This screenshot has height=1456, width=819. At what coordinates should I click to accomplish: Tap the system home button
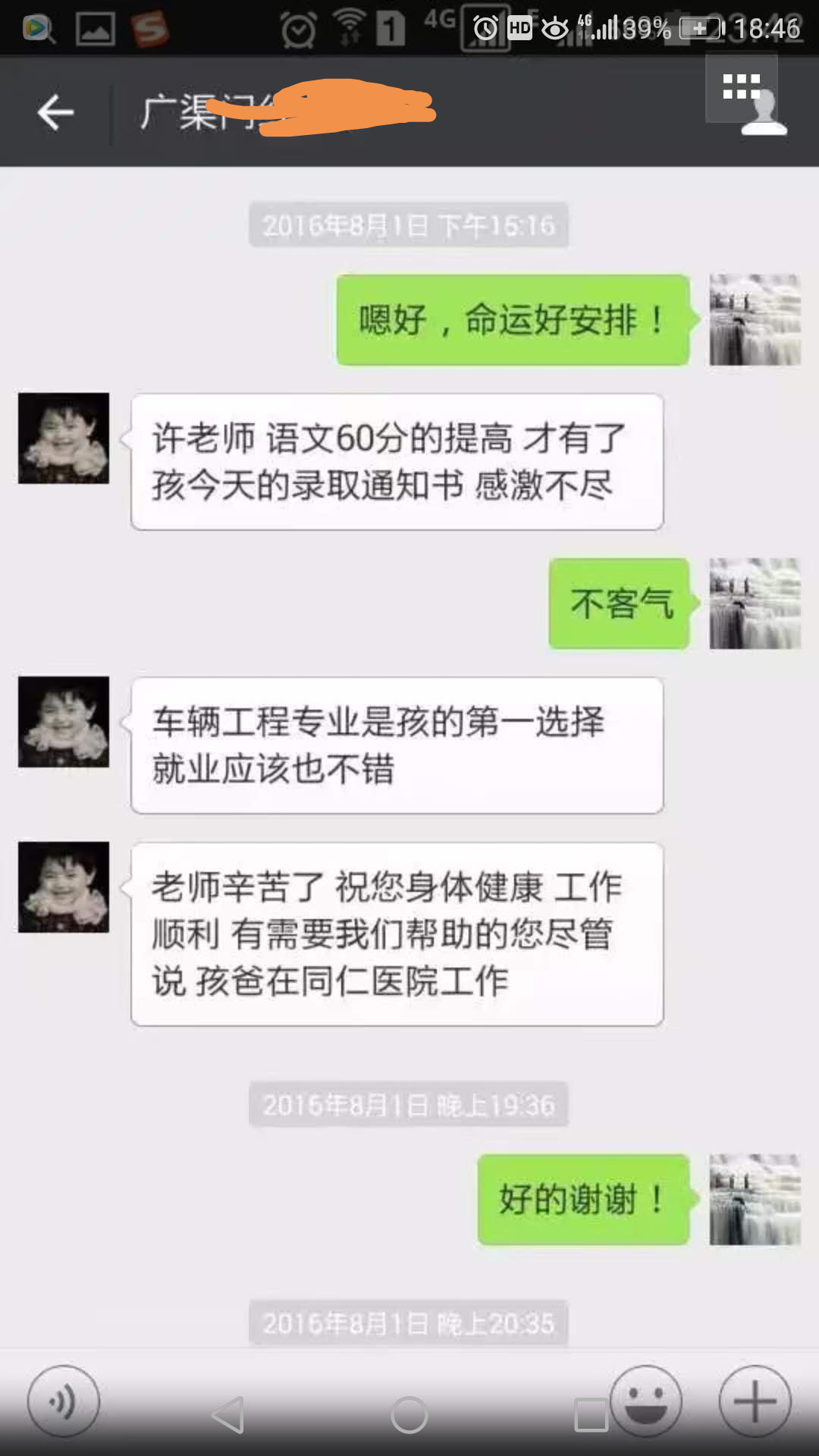(409, 1415)
